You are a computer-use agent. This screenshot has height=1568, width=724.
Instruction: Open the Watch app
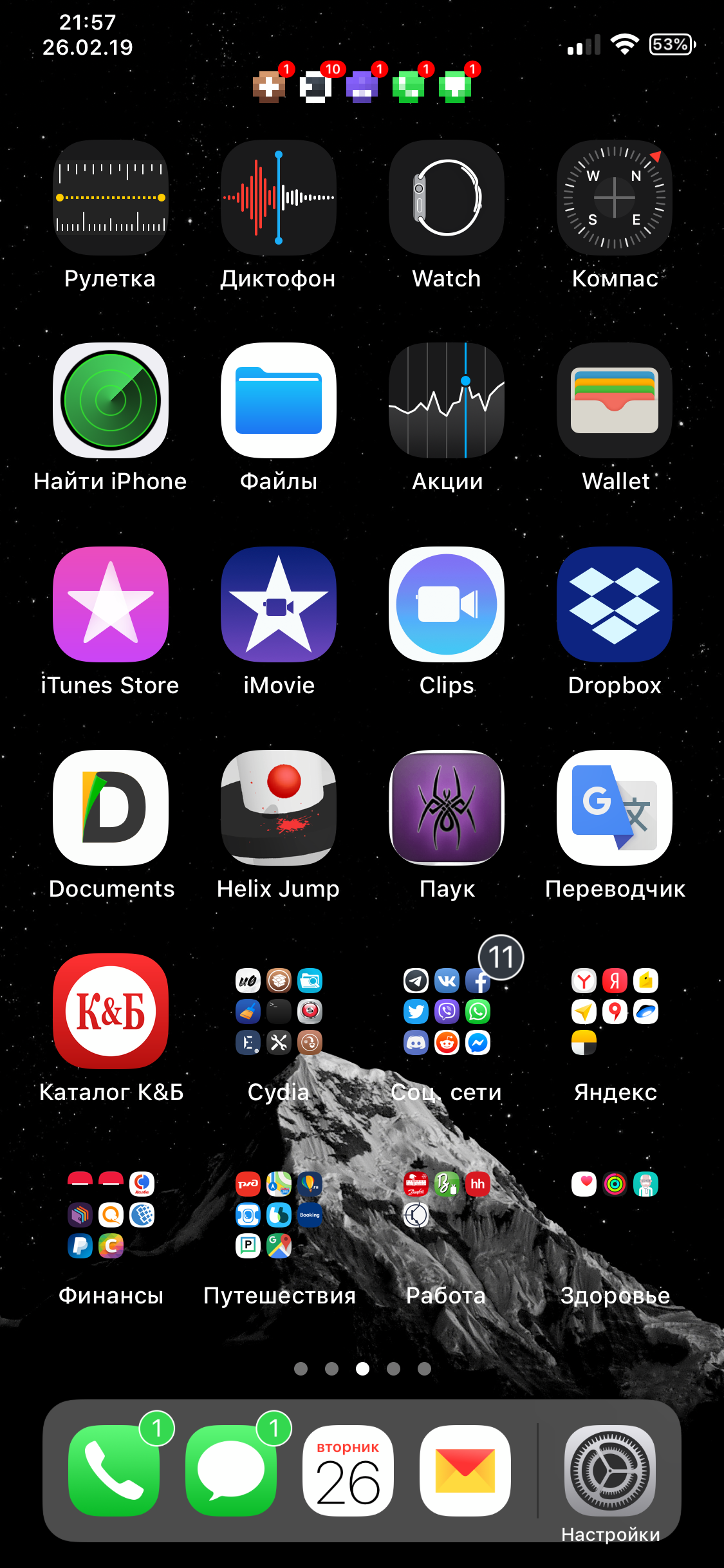(x=447, y=197)
